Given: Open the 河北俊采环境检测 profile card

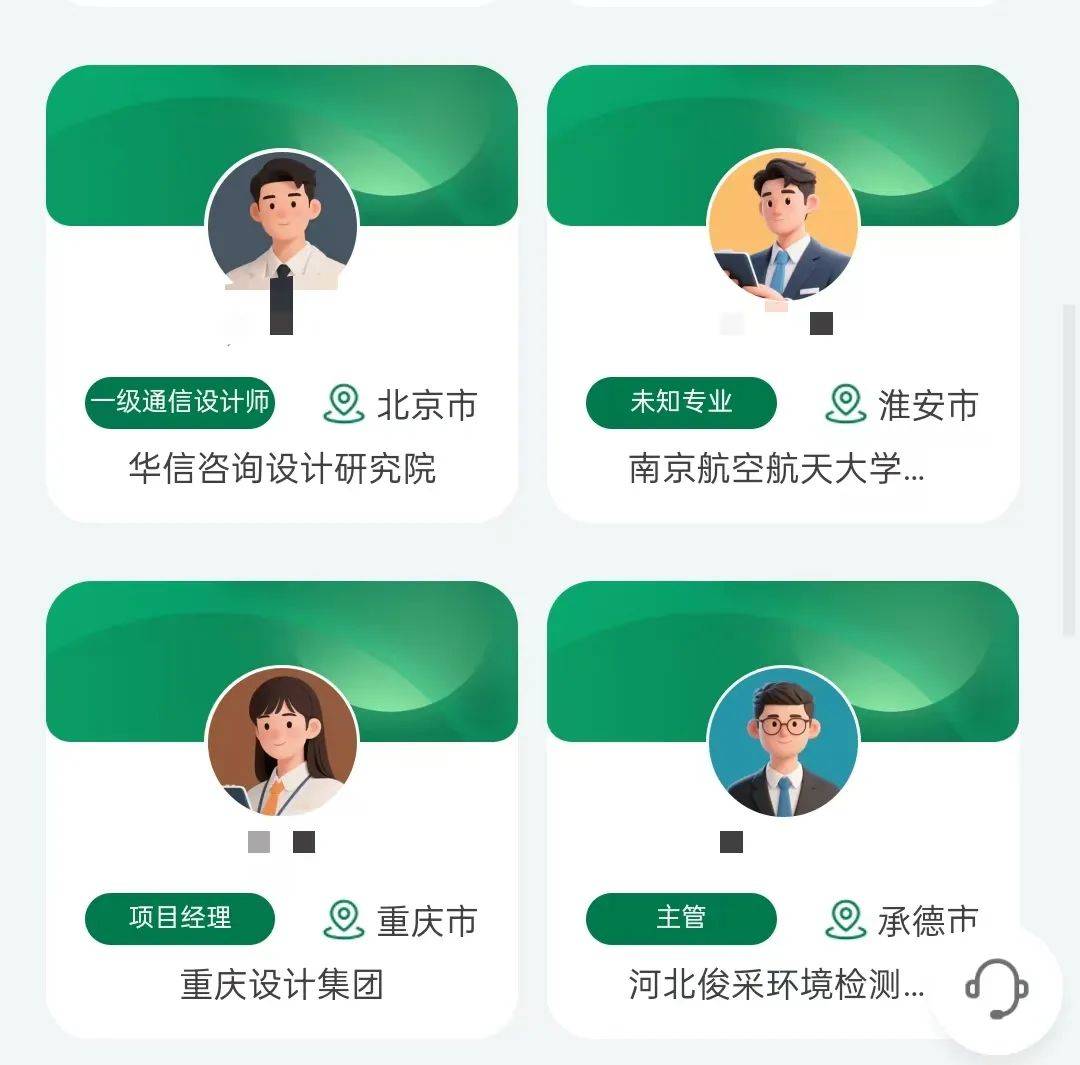Looking at the screenshot, I should (x=775, y=984).
